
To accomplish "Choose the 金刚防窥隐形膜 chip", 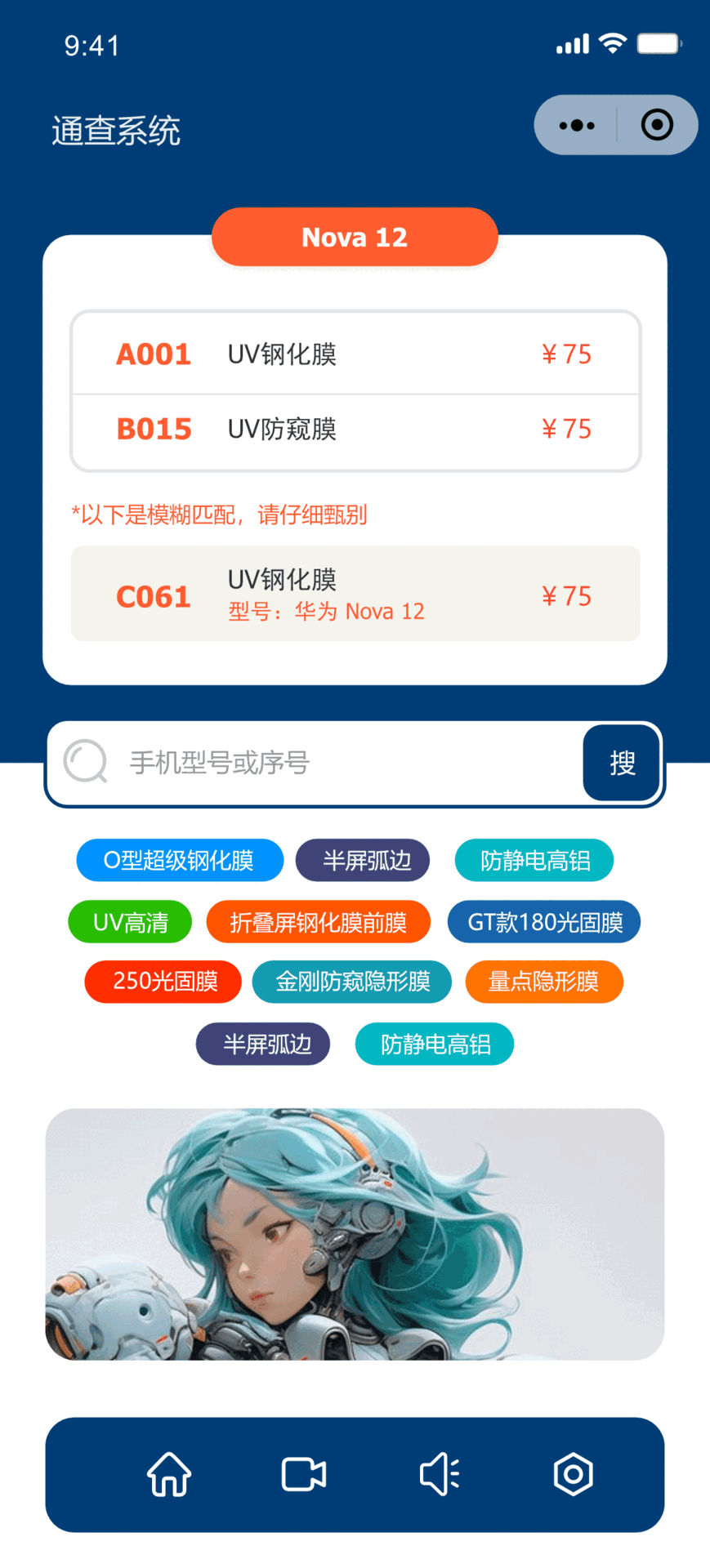I will tap(352, 982).
